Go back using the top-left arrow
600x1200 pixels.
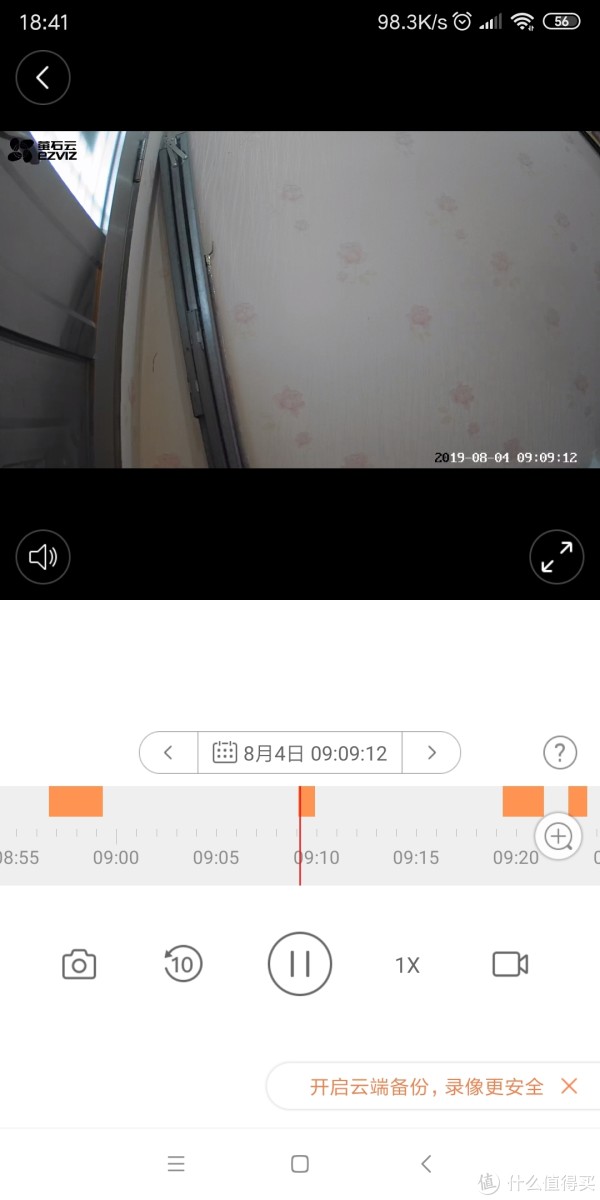click(x=43, y=78)
